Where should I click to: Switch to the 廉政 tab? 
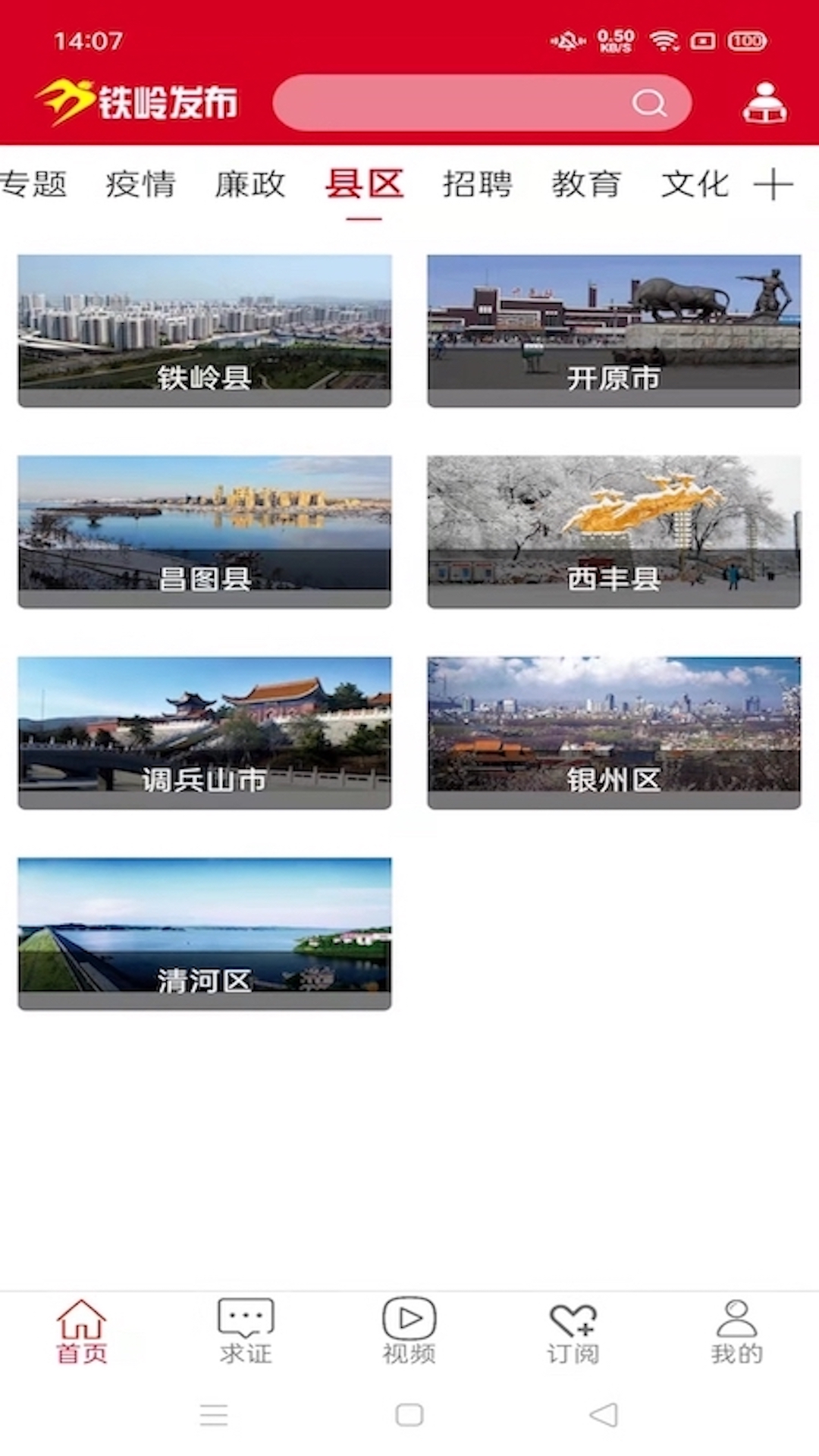(x=250, y=184)
